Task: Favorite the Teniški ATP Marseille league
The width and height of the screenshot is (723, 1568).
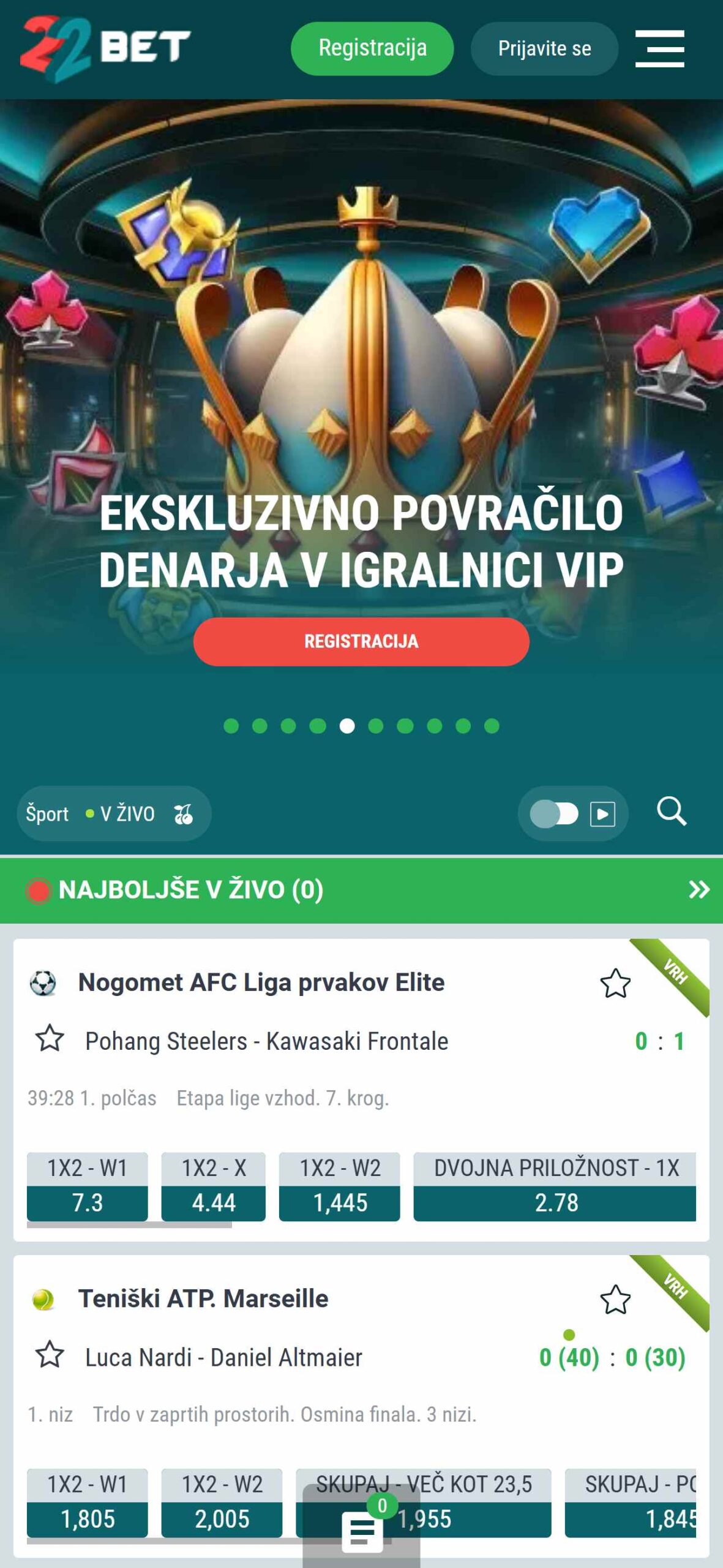Action: click(x=615, y=1299)
